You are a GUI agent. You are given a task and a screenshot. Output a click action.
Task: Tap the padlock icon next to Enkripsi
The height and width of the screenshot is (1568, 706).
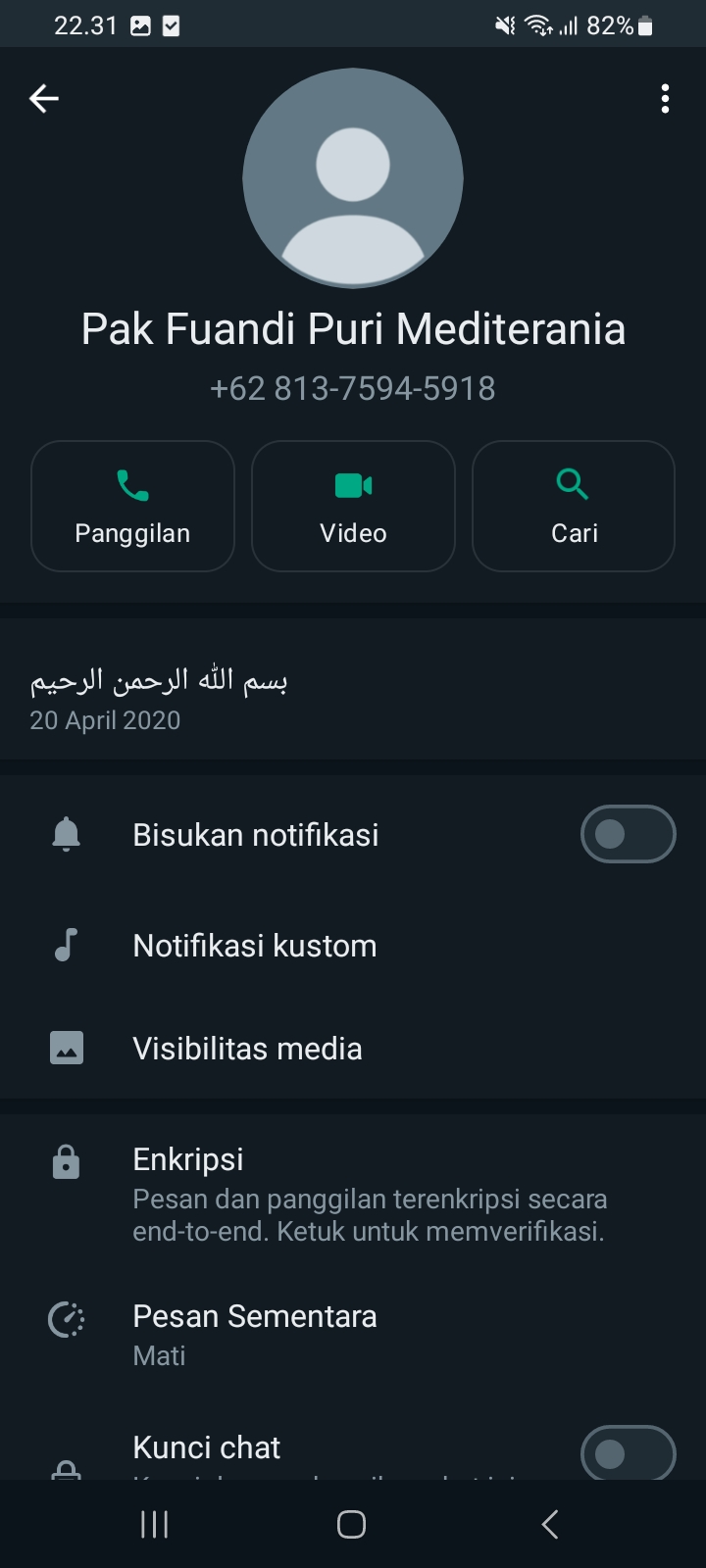click(x=65, y=1160)
